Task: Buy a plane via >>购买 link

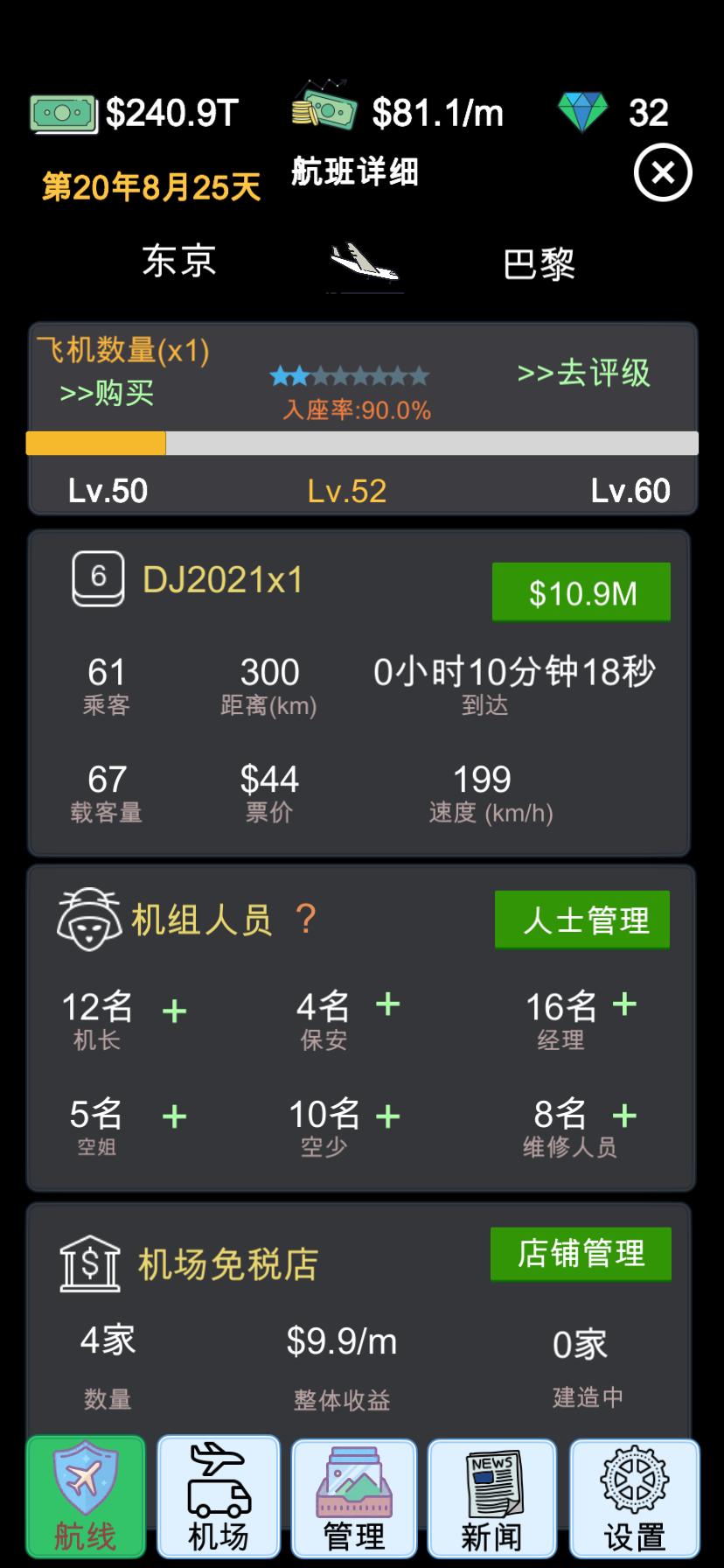Action: click(x=107, y=394)
